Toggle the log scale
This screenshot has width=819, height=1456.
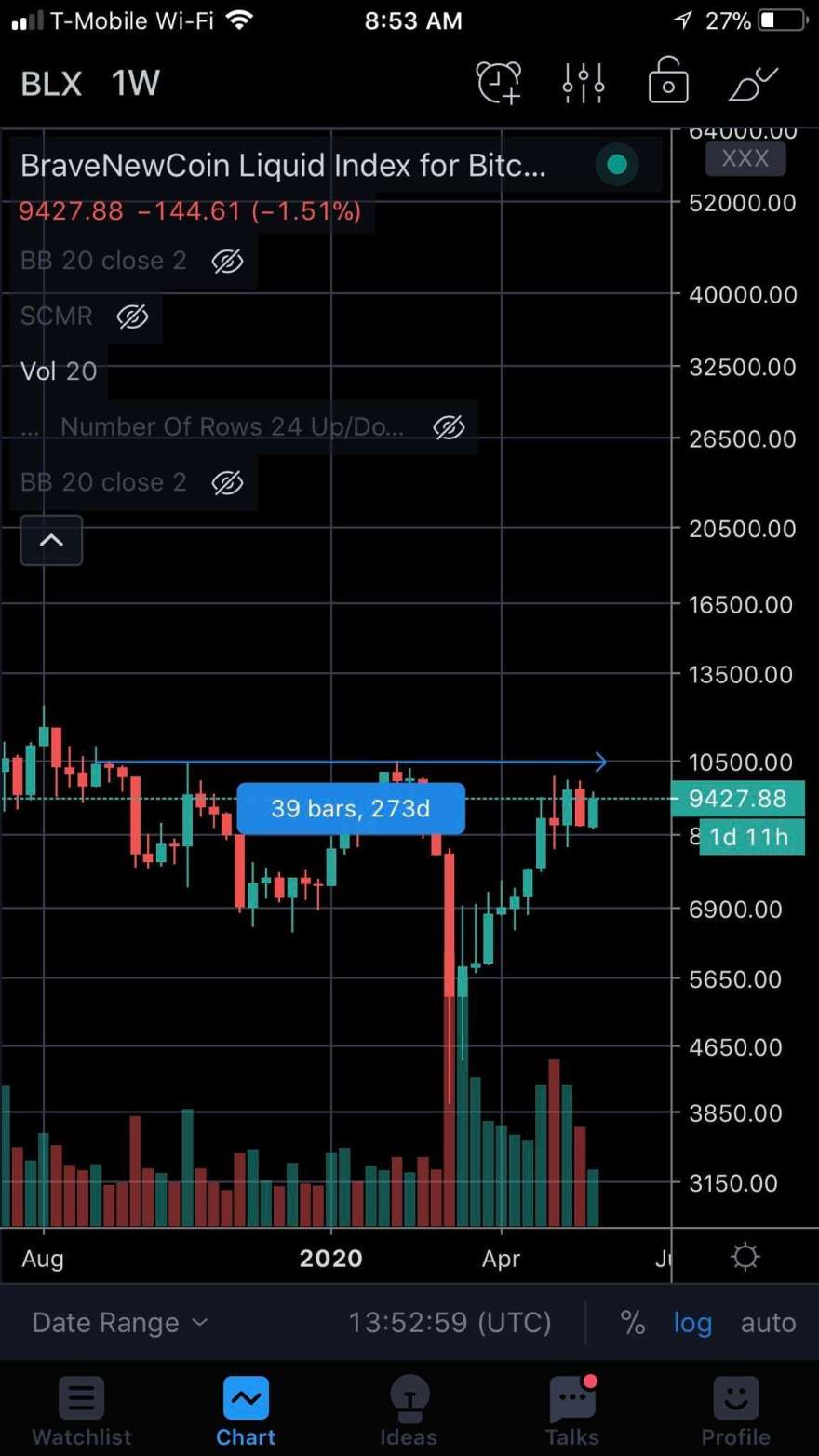click(x=692, y=1322)
